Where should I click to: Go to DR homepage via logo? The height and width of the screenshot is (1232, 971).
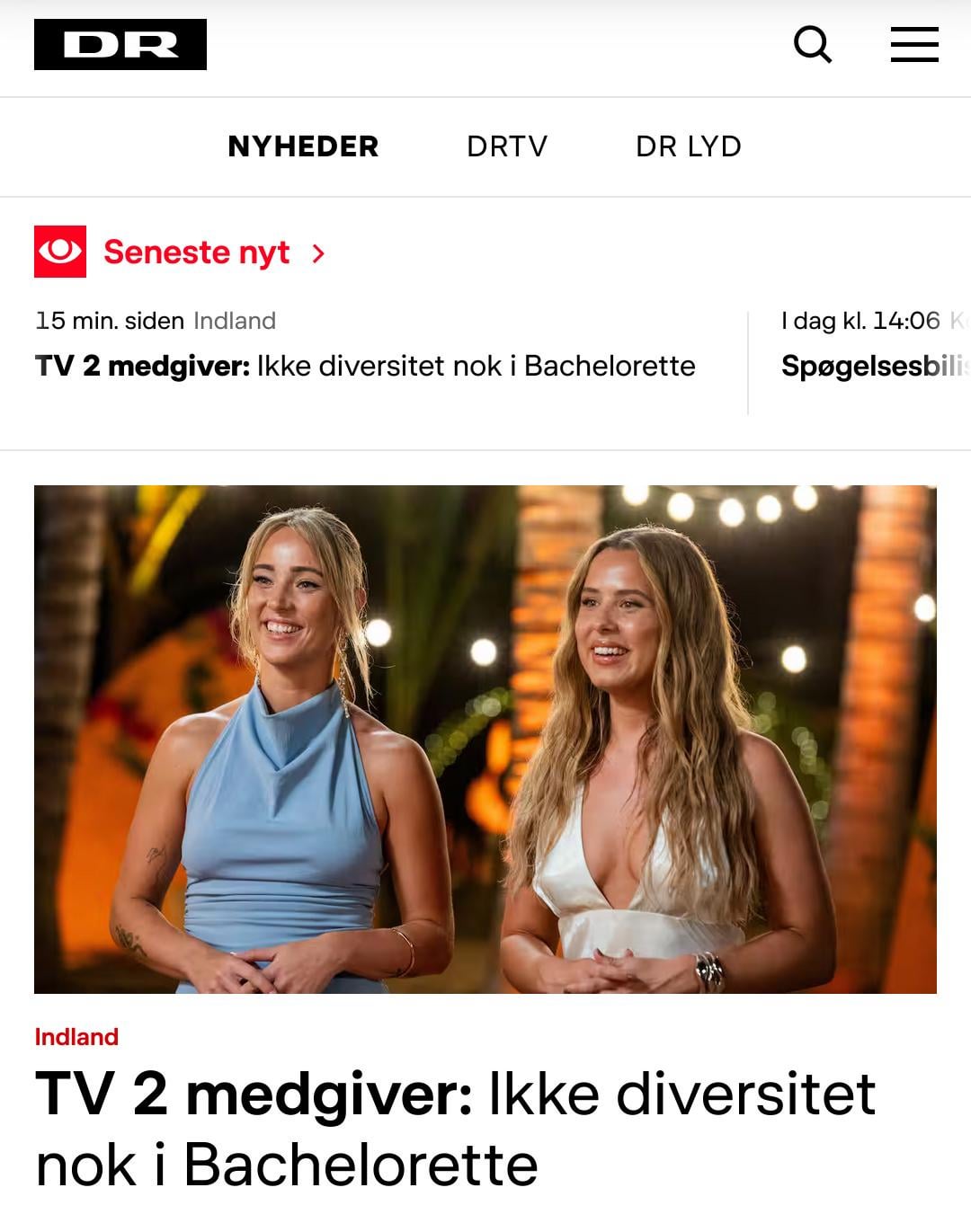120,44
